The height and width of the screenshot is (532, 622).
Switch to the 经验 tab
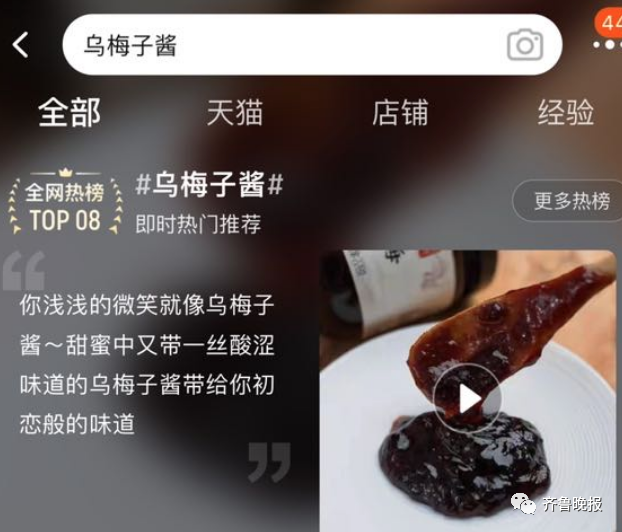(x=565, y=113)
